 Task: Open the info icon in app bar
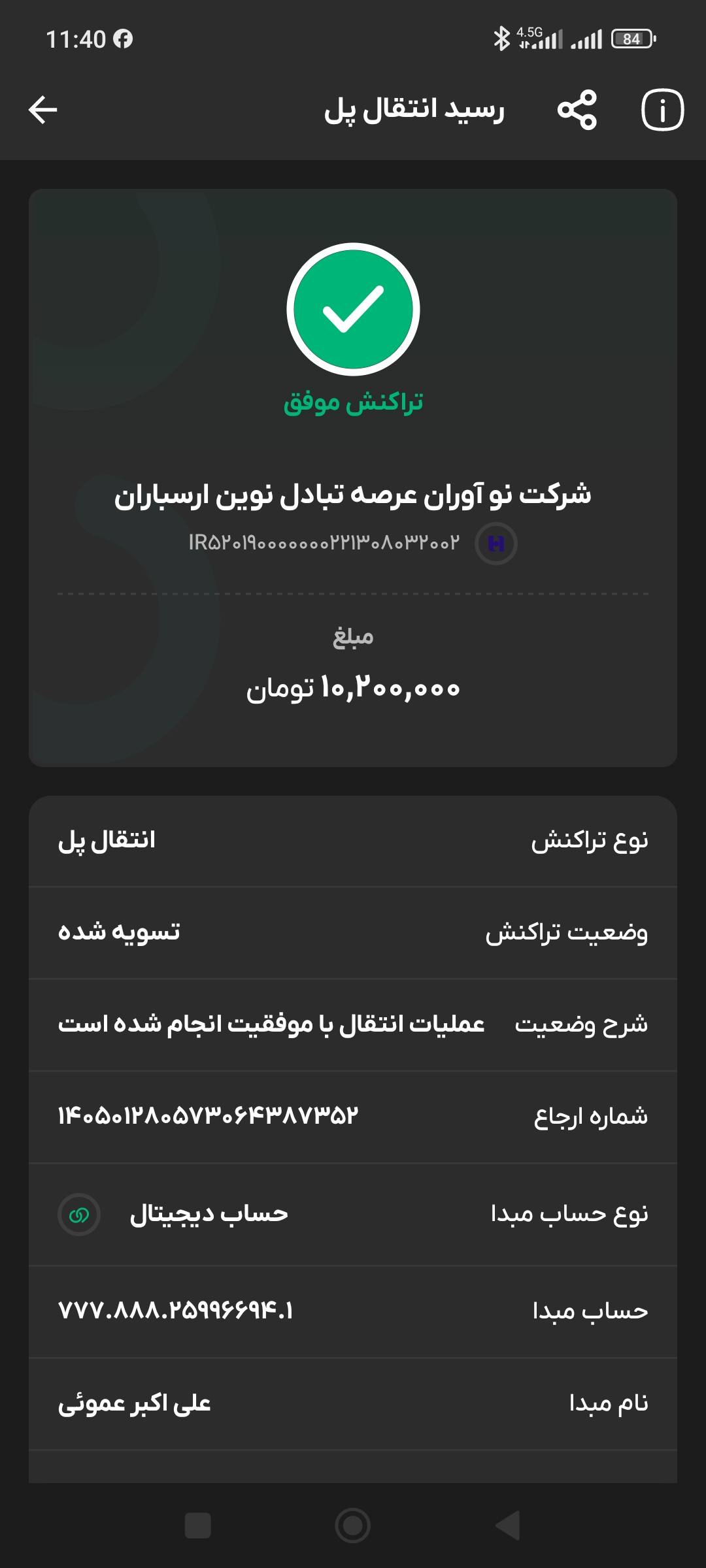662,110
